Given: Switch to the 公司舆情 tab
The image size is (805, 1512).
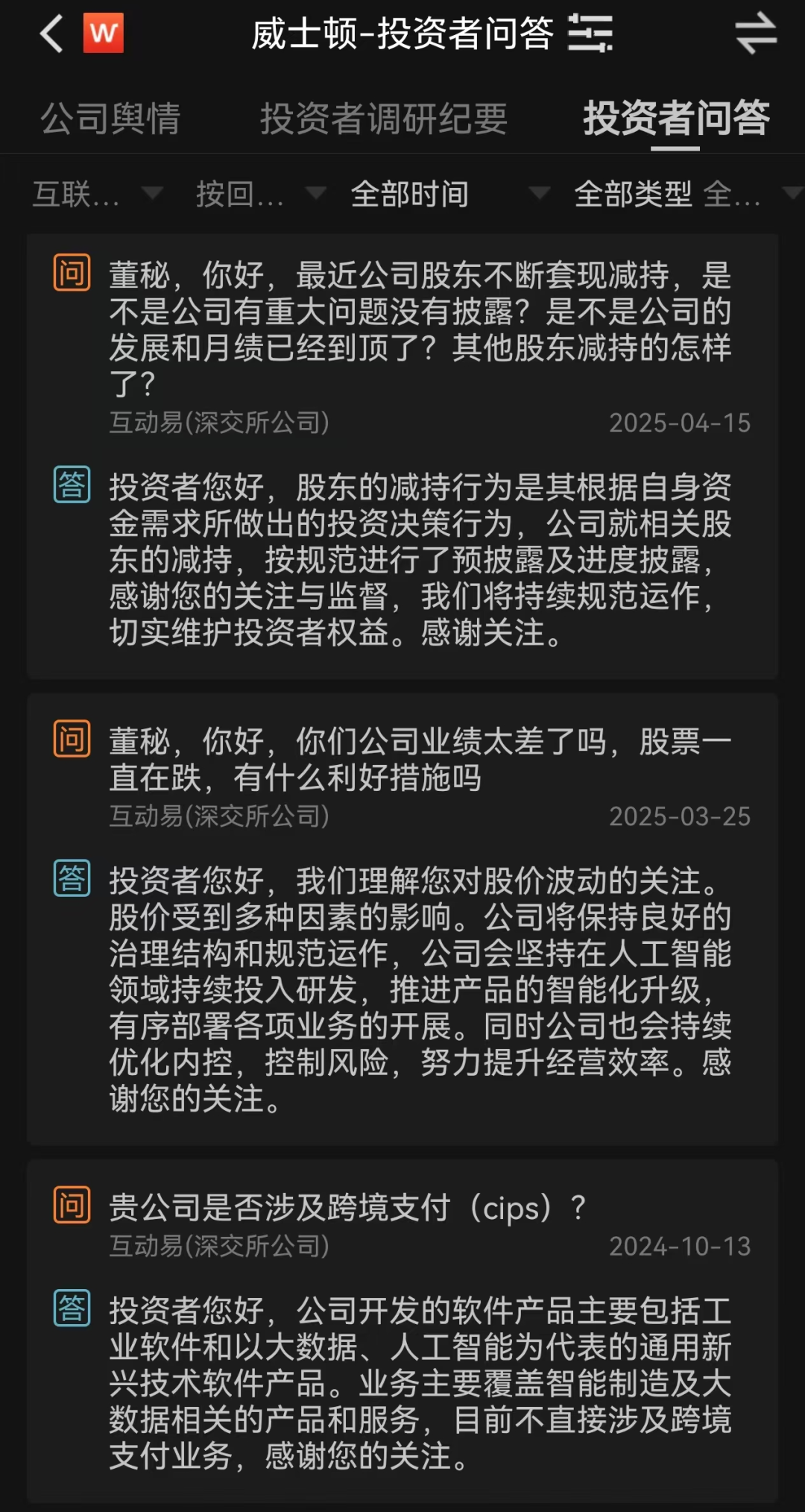Looking at the screenshot, I should (110, 119).
